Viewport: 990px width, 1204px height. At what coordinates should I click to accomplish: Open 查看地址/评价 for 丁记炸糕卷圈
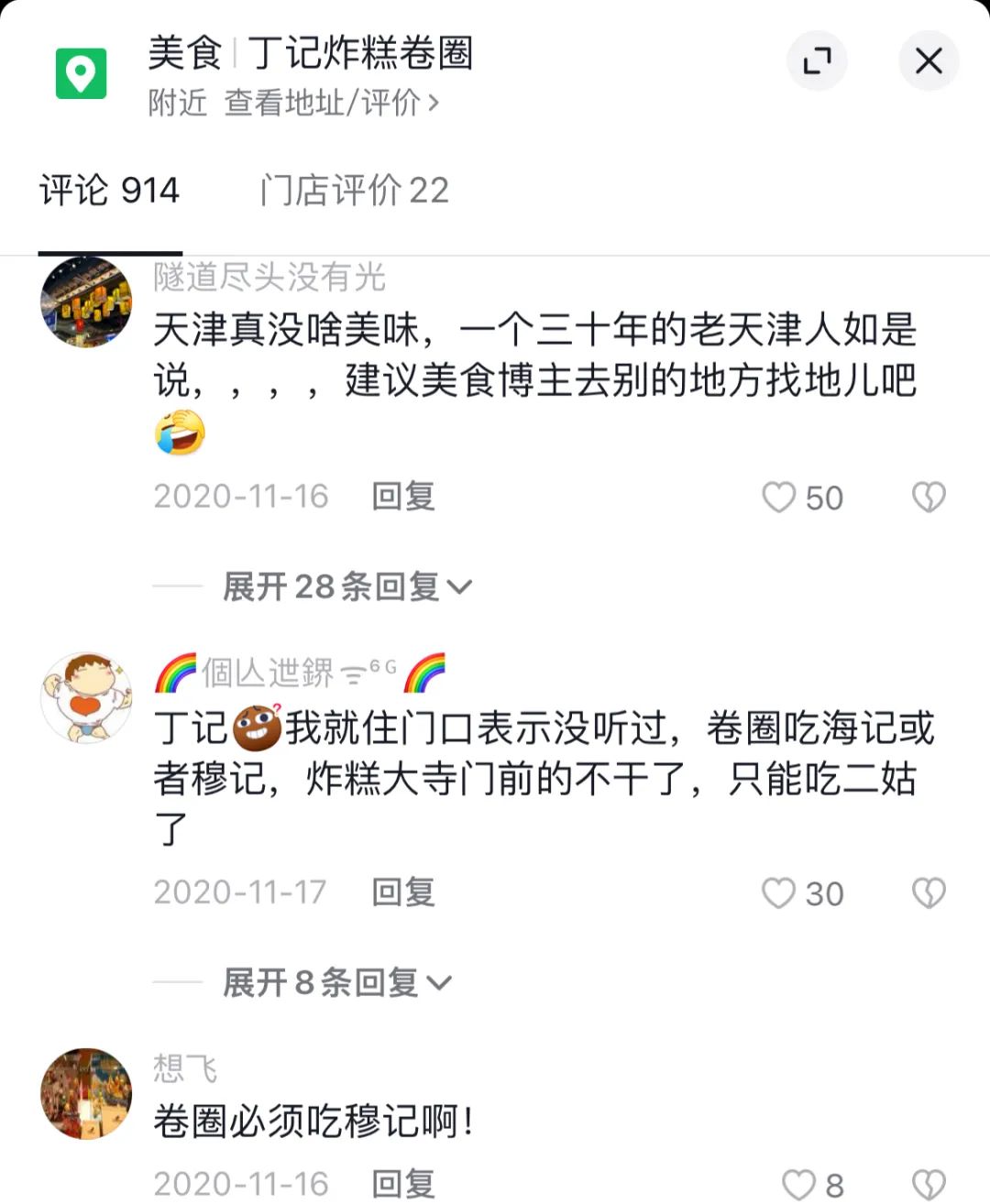(x=331, y=103)
